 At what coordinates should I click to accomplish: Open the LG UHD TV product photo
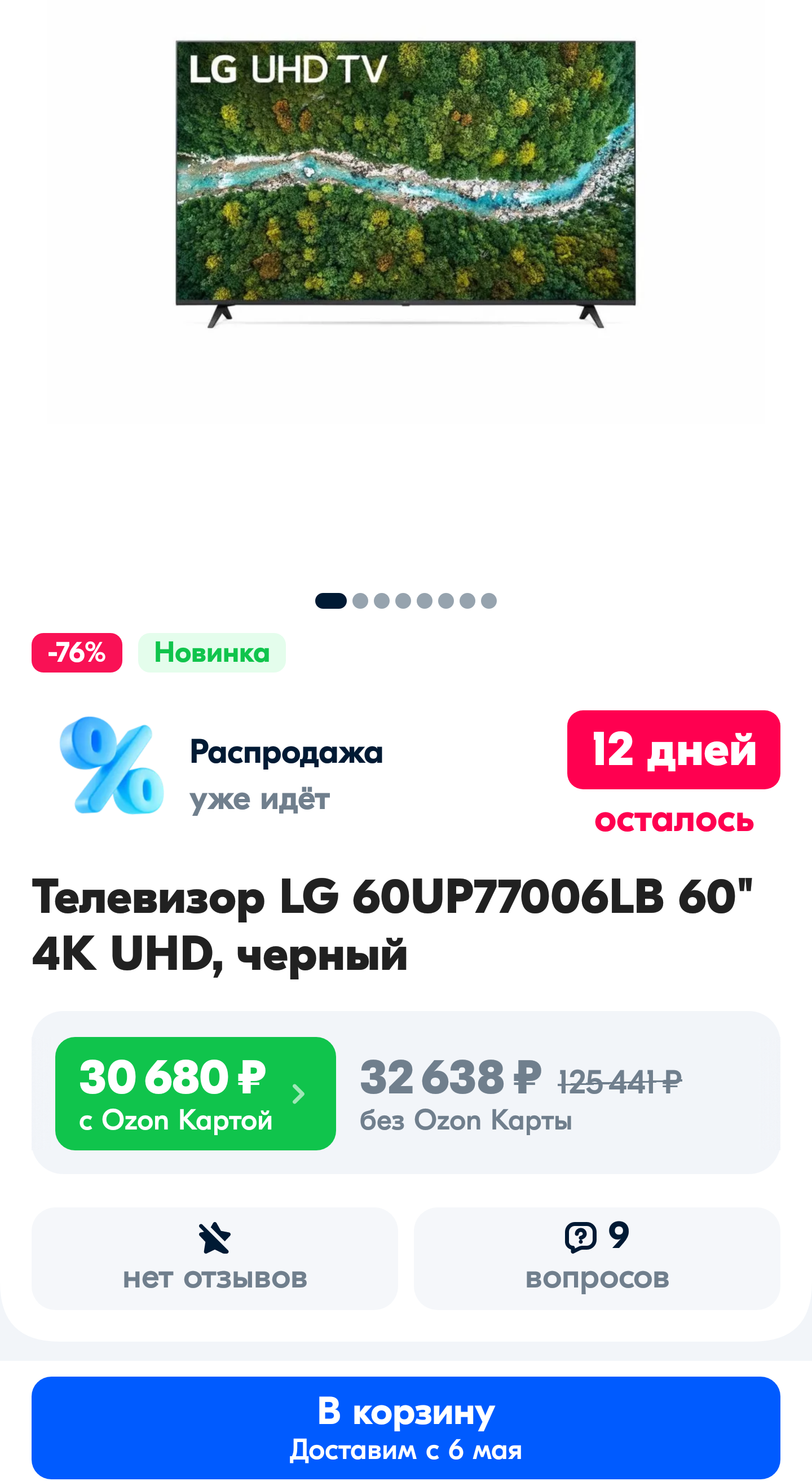pos(405,184)
